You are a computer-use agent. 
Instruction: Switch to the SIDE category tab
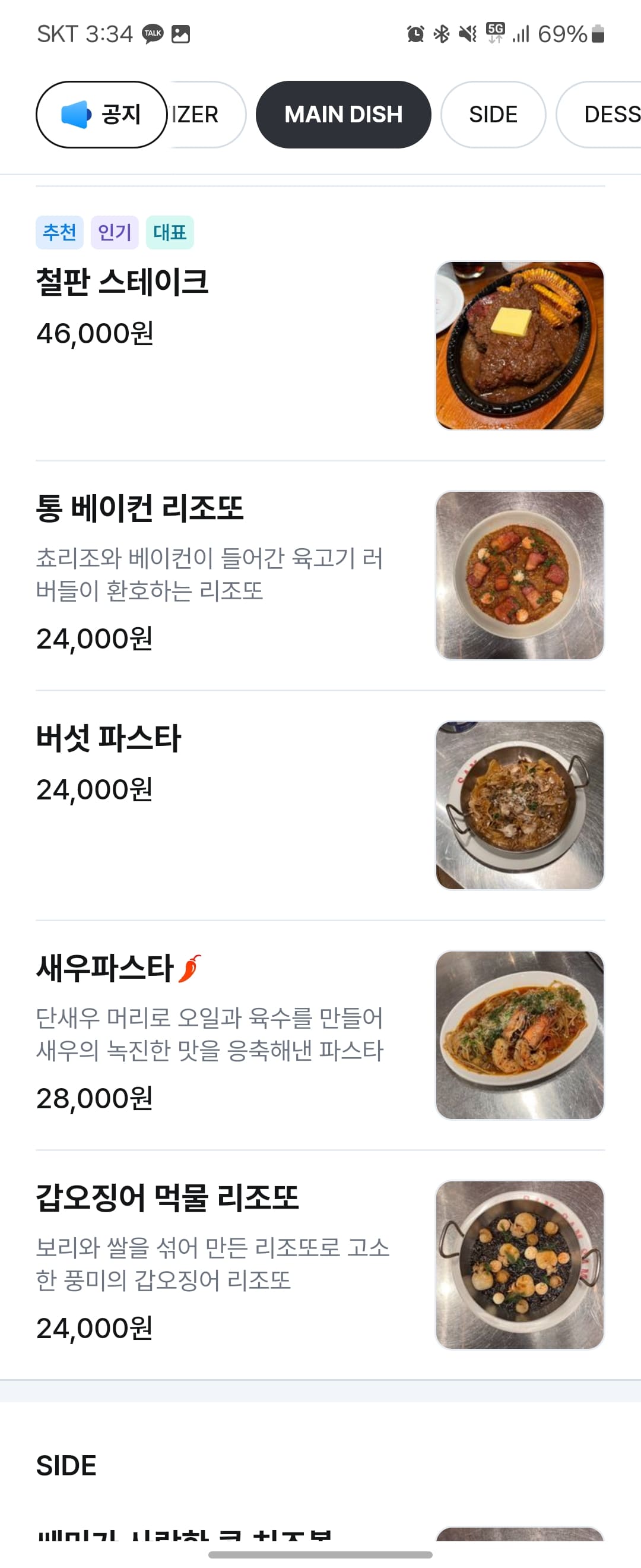pyautogui.click(x=493, y=115)
